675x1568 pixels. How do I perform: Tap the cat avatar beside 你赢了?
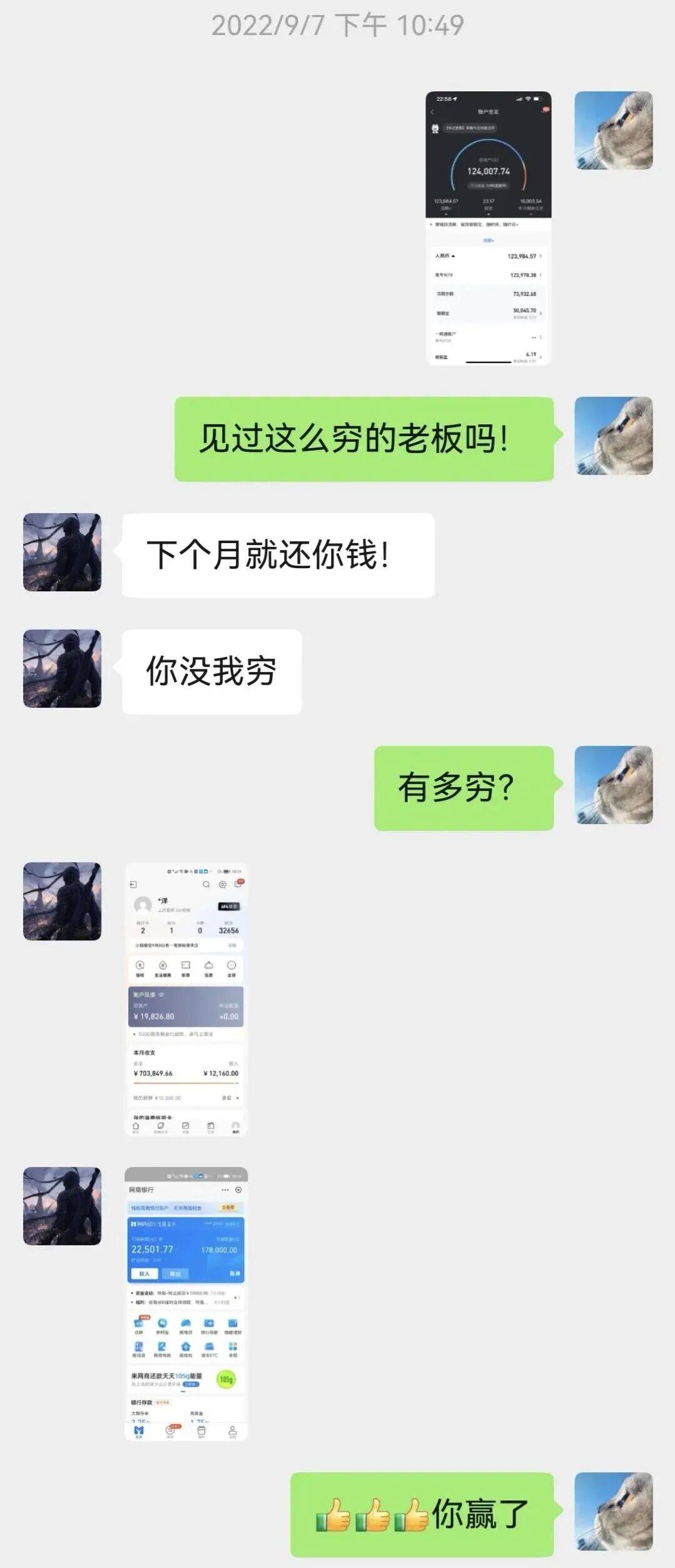click(613, 1512)
